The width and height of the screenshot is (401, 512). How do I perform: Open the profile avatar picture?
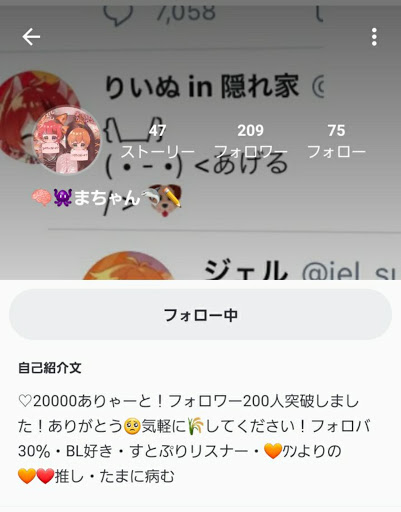point(66,141)
